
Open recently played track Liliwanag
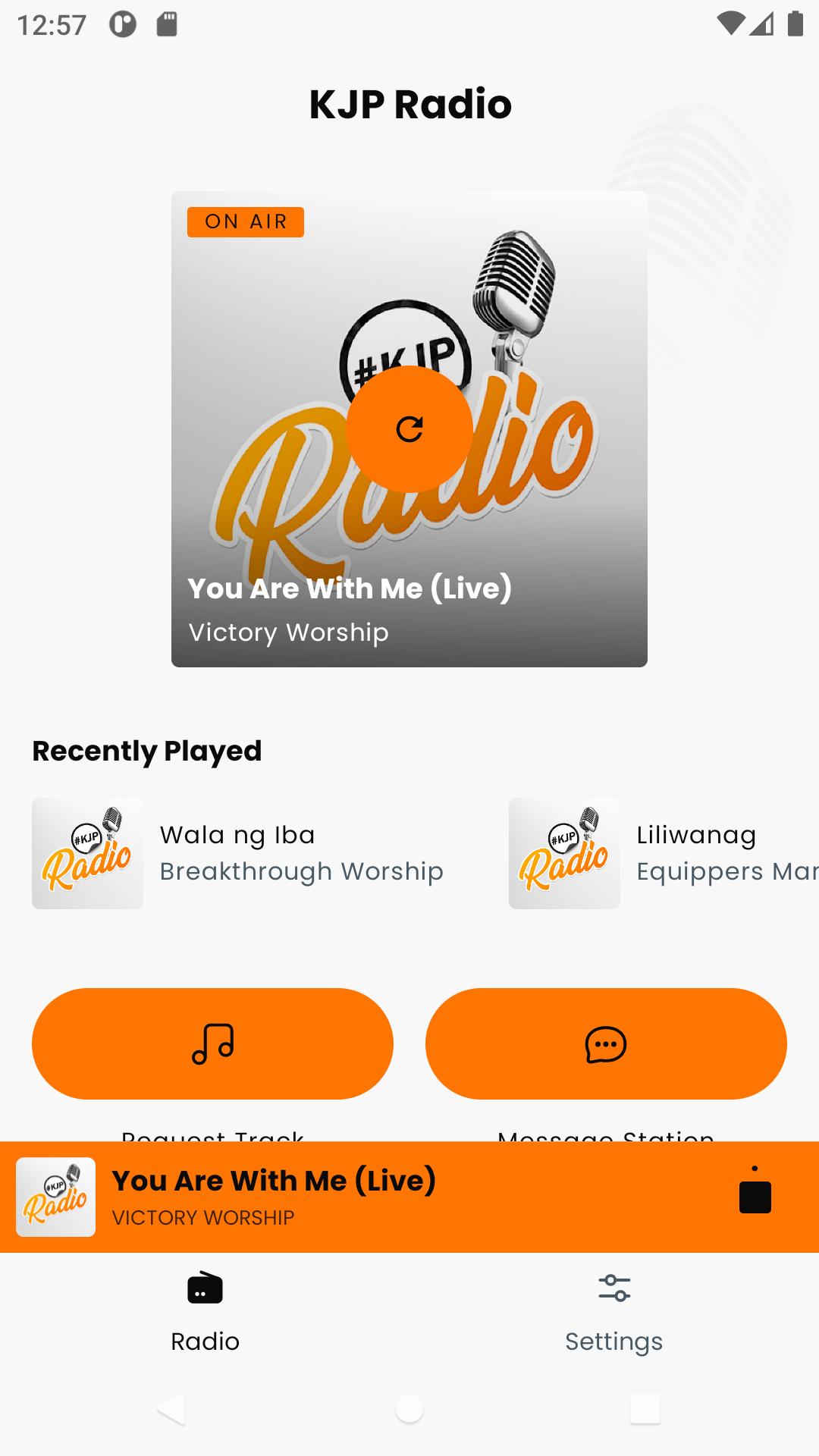(664, 853)
